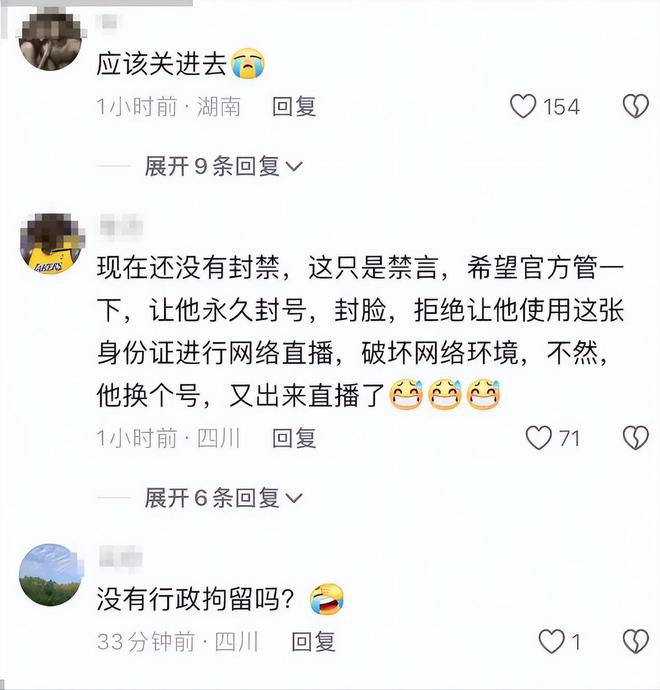Dislike the comment 没有行政拘留吗
Image resolution: width=660 pixels, height=690 pixels.
636,641
